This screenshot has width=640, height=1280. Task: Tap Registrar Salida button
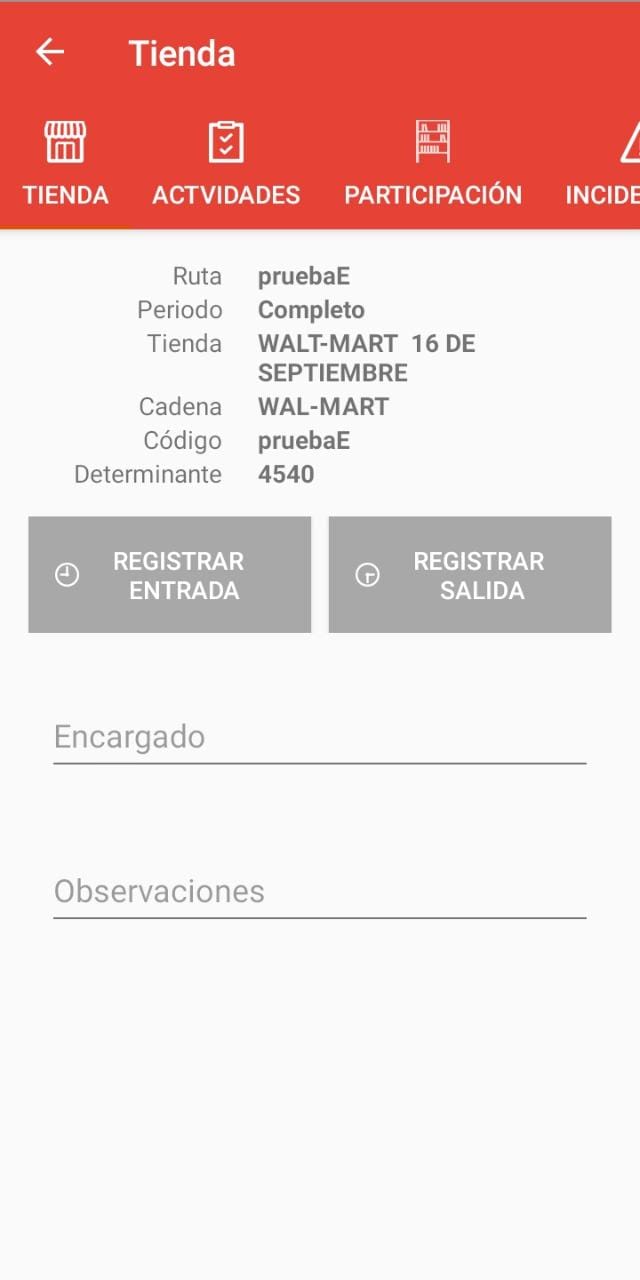pyautogui.click(x=470, y=575)
